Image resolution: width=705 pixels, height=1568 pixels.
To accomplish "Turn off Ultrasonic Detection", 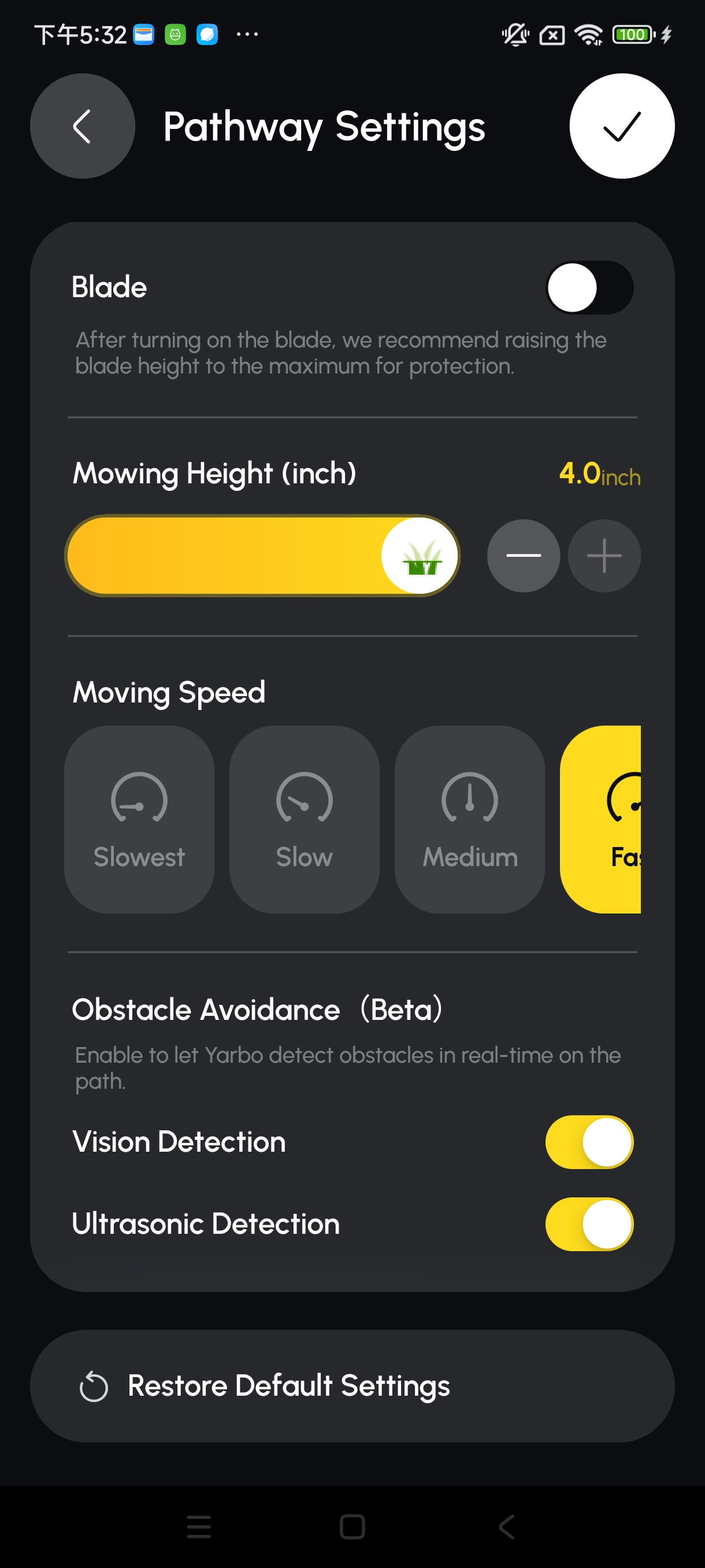I will (588, 1223).
